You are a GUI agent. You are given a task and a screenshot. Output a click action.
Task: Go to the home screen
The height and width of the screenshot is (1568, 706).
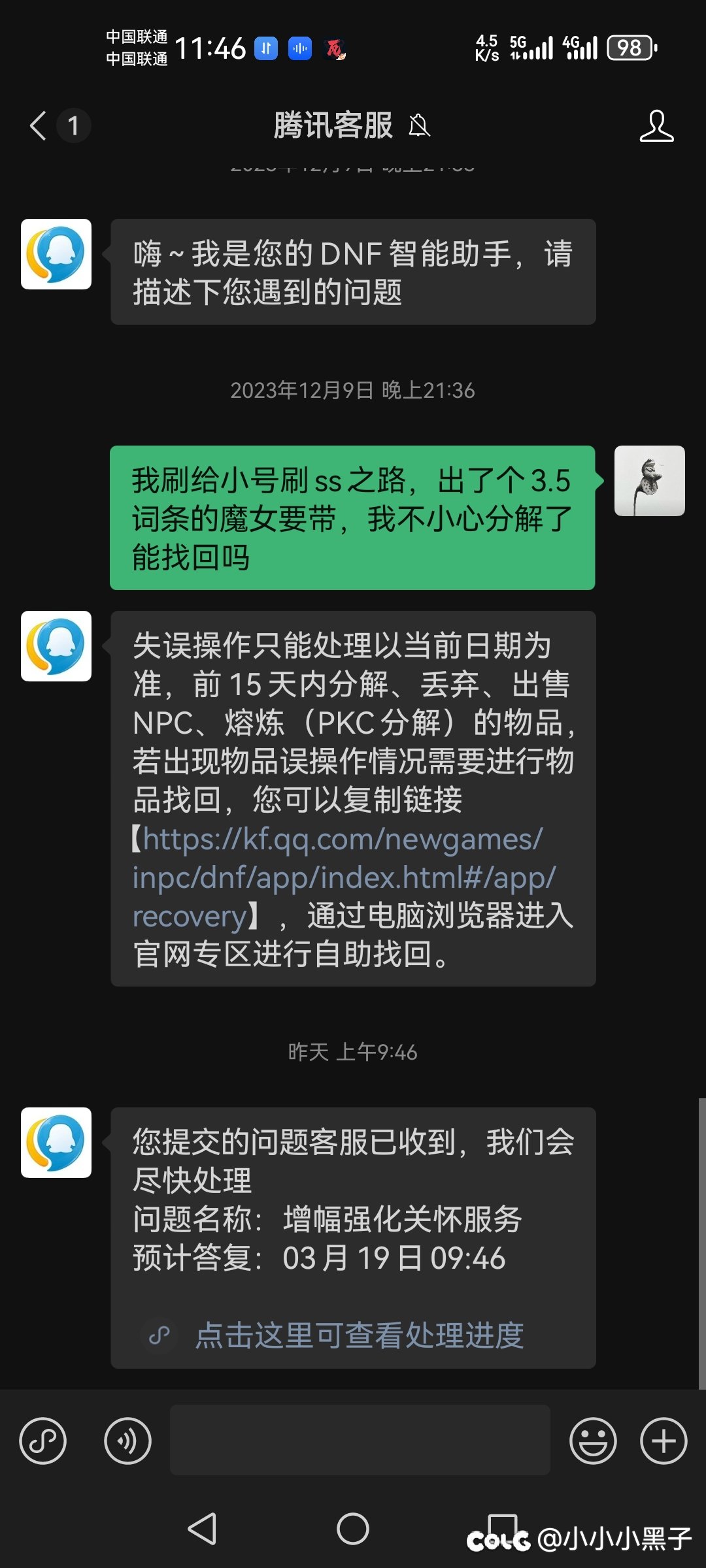[x=353, y=1529]
